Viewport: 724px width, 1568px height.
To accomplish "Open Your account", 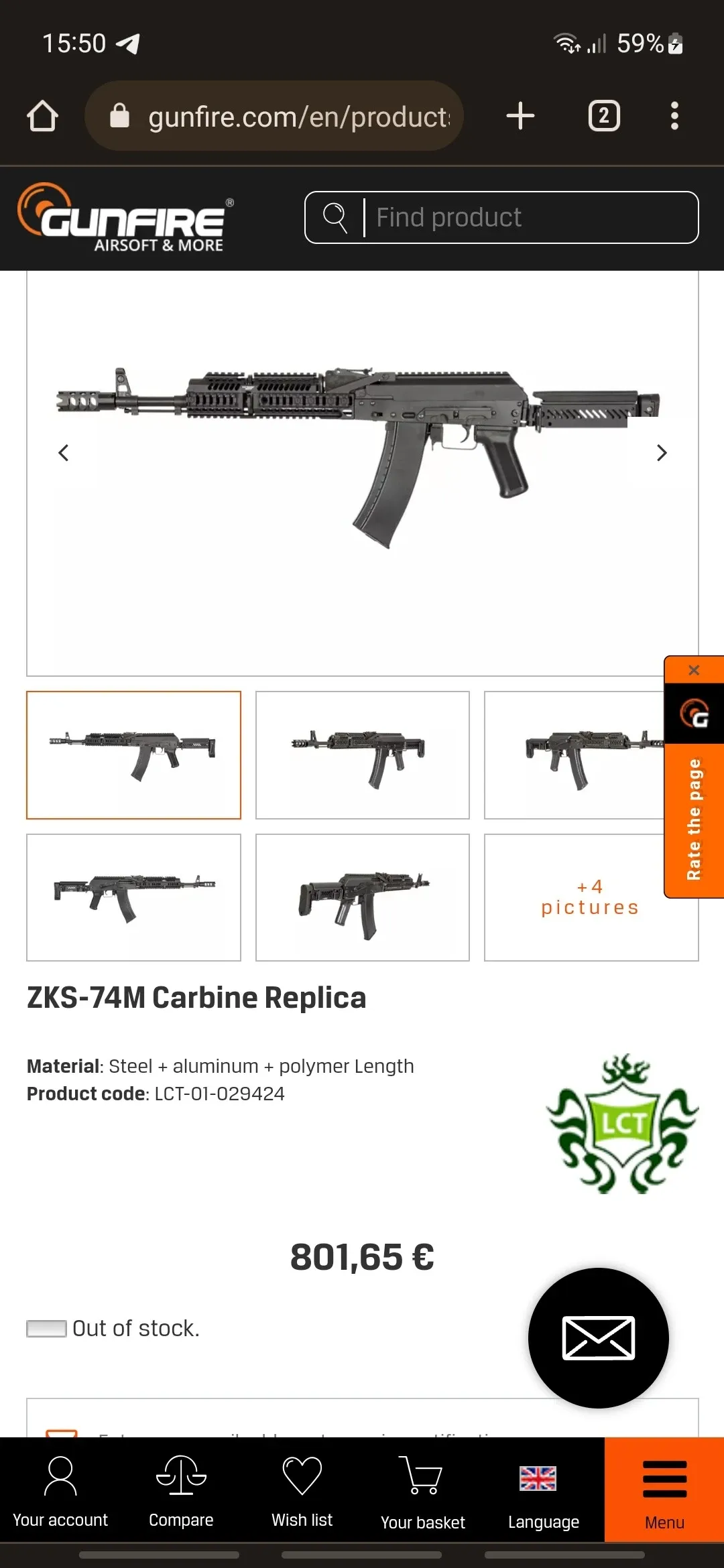I will 60,1492.
